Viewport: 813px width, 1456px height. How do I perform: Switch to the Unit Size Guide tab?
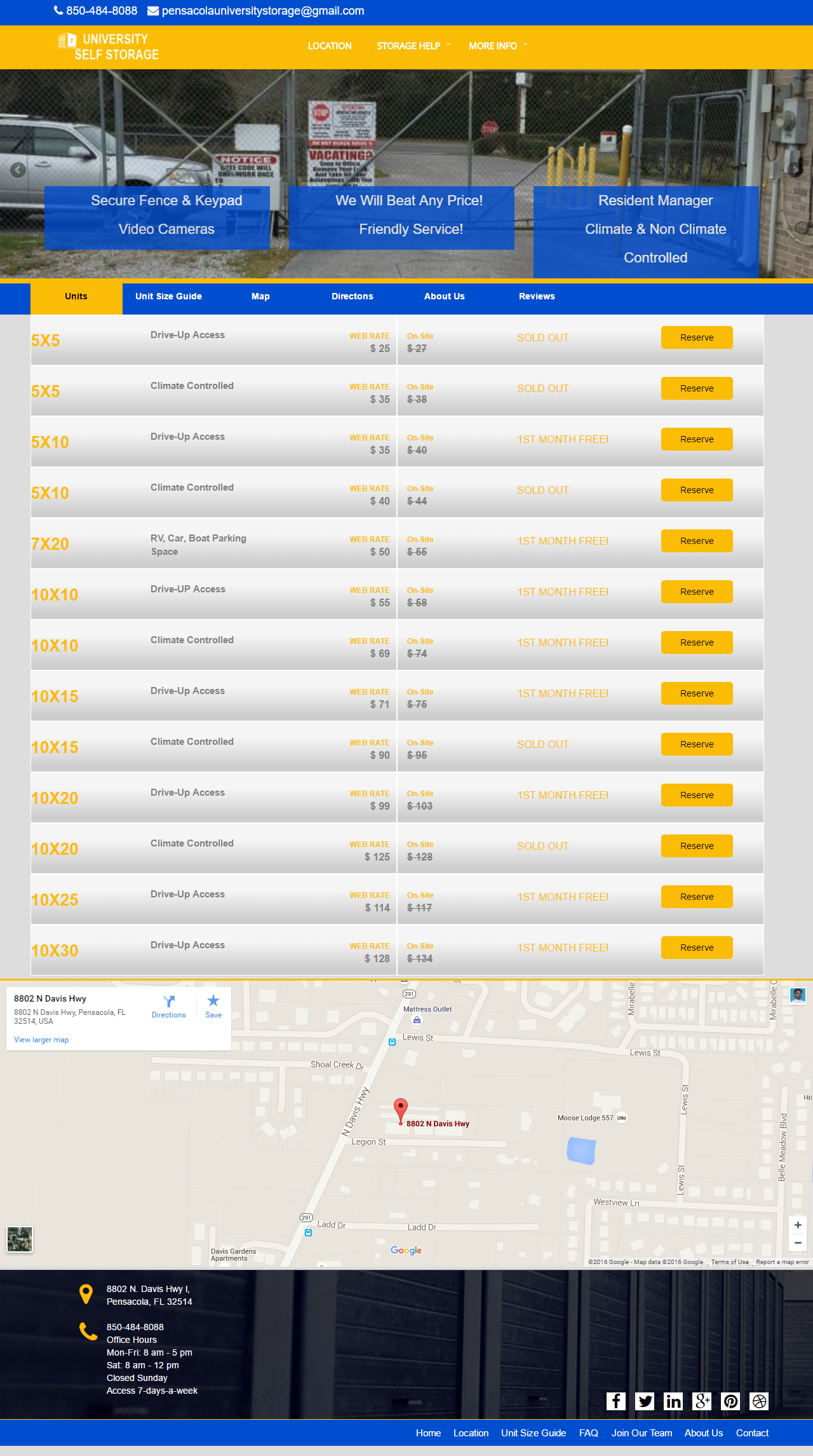tap(168, 296)
